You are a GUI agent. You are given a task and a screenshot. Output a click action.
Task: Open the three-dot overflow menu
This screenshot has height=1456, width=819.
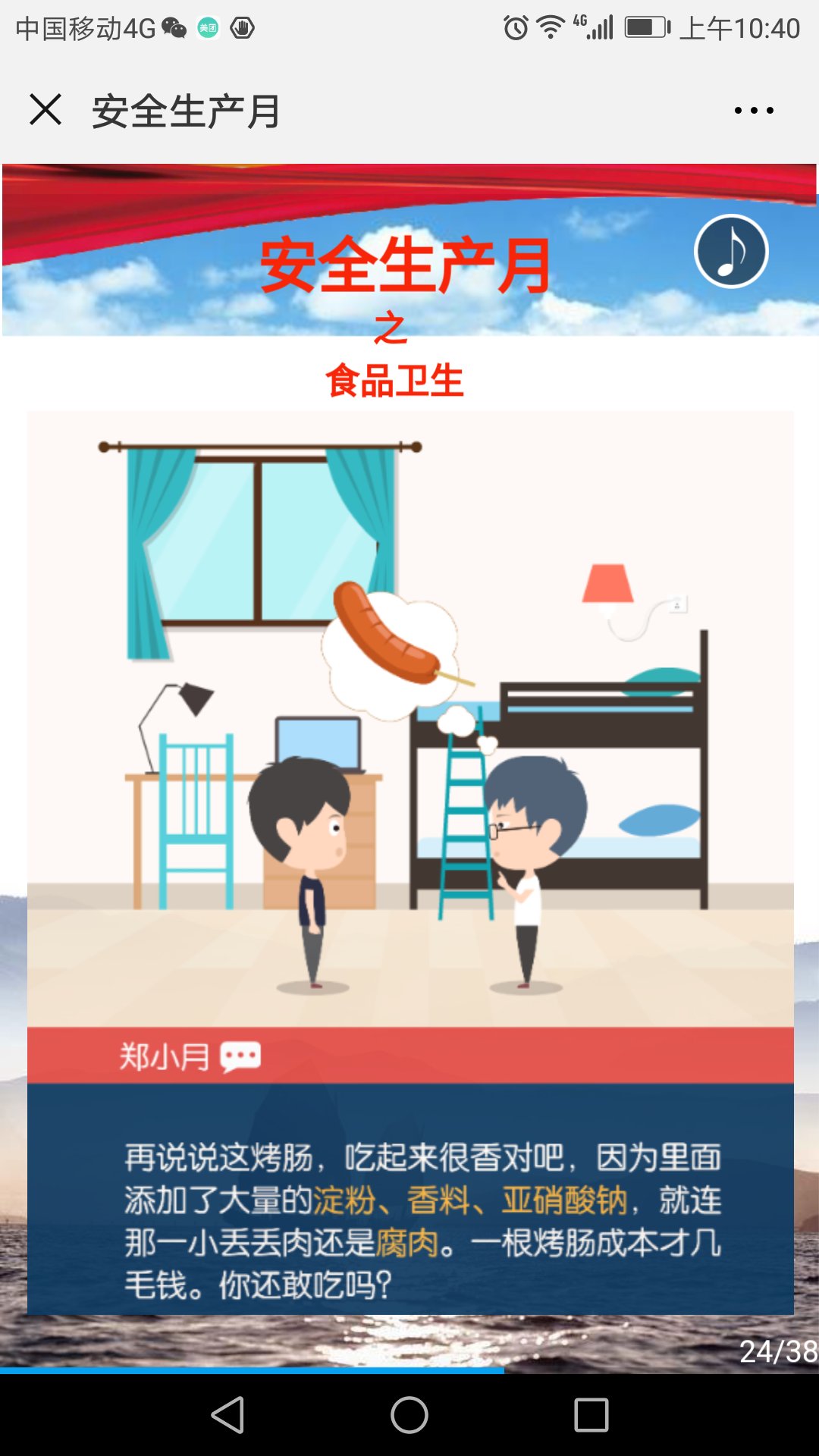click(754, 111)
